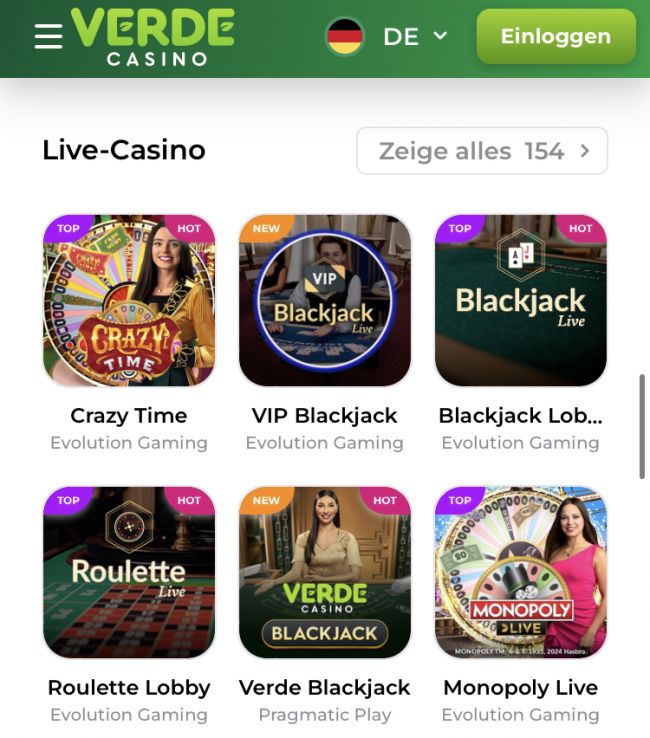Tap the Einloggen button
650x738 pixels.
[x=555, y=37]
